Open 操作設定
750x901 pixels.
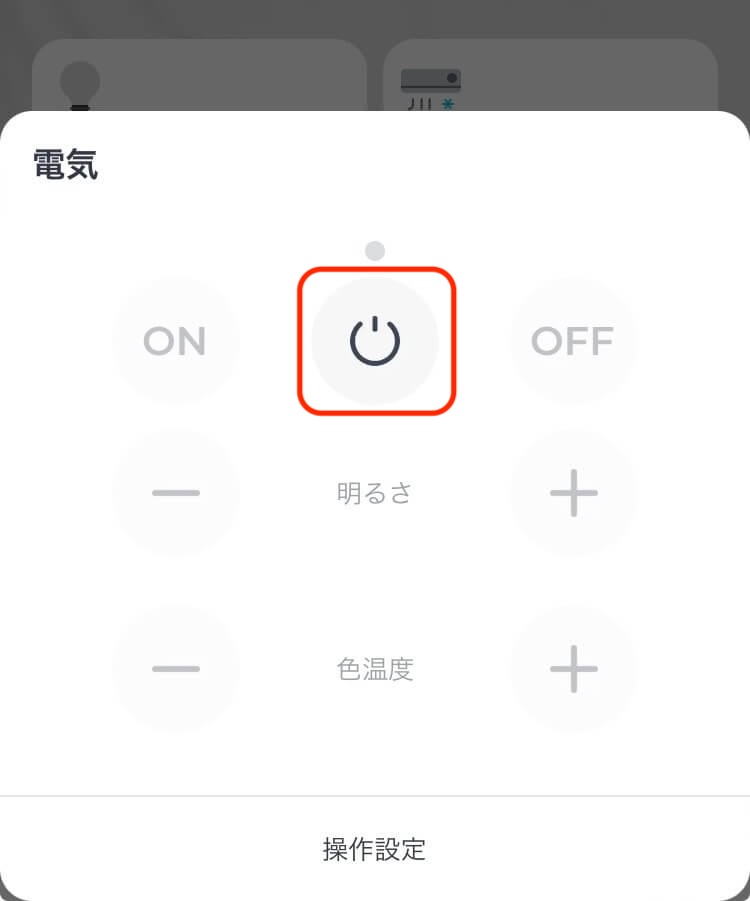pos(375,849)
